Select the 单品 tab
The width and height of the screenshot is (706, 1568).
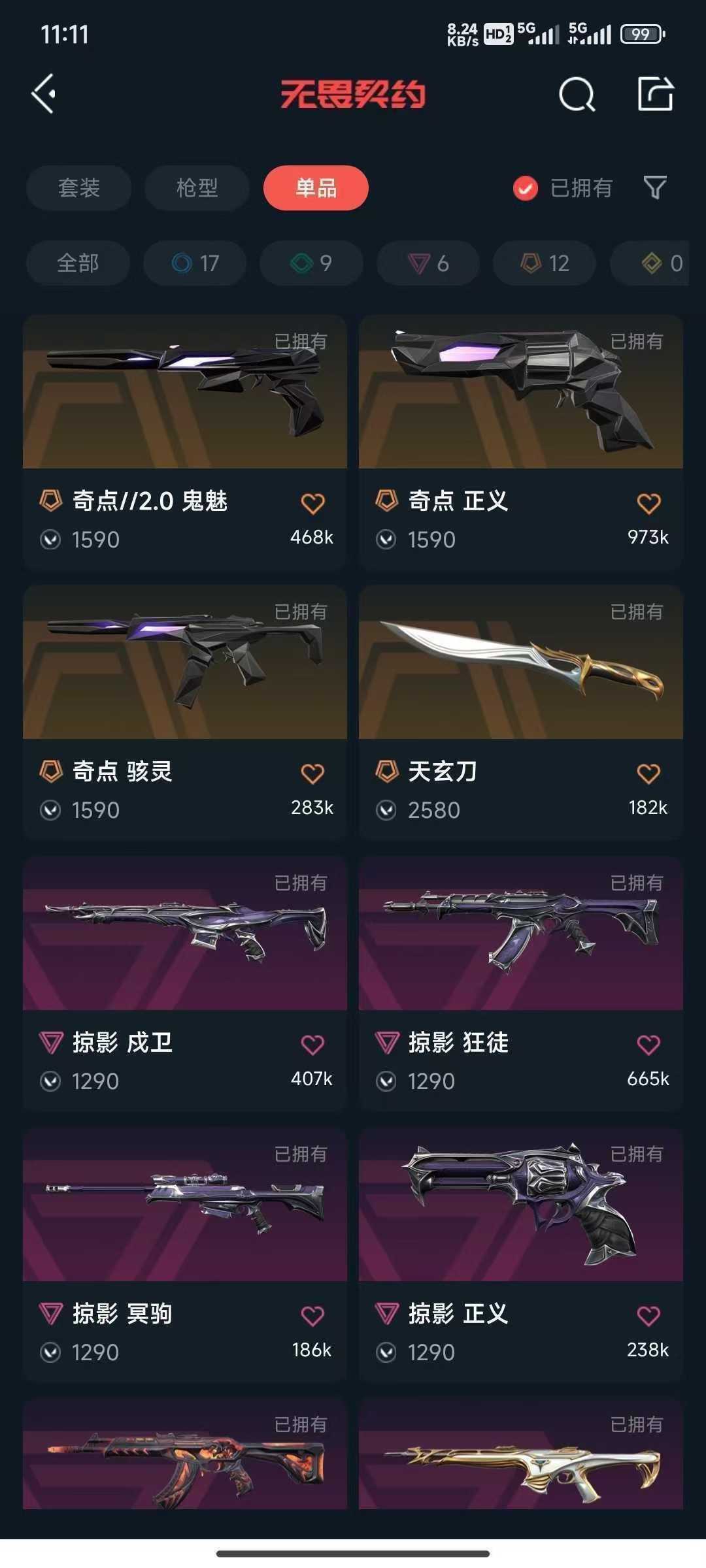coord(316,188)
